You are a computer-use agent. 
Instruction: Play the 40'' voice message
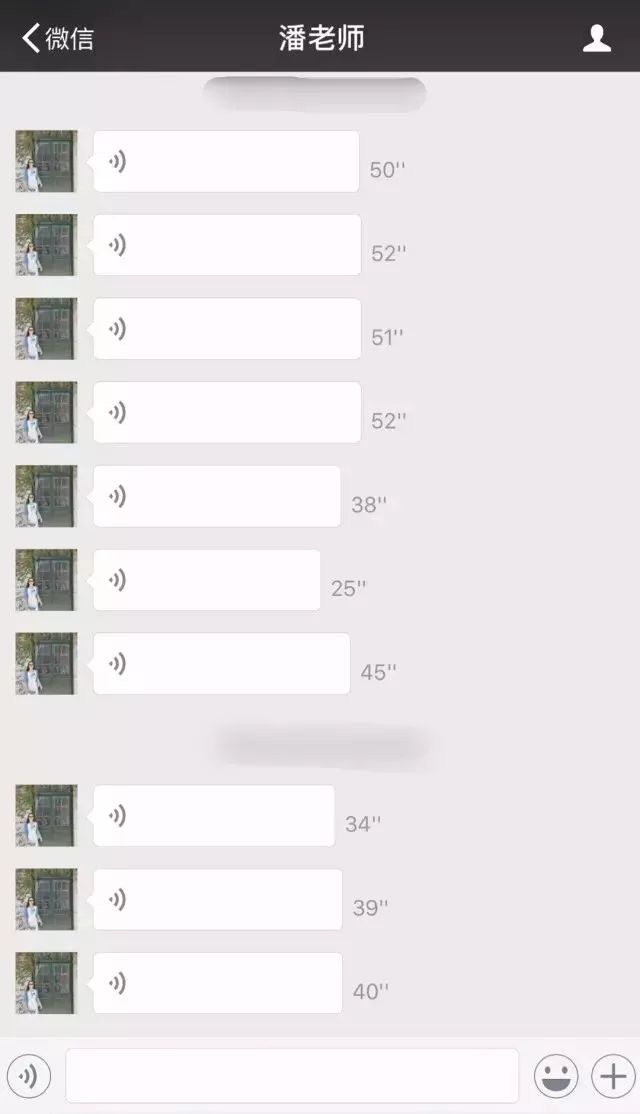[218, 983]
